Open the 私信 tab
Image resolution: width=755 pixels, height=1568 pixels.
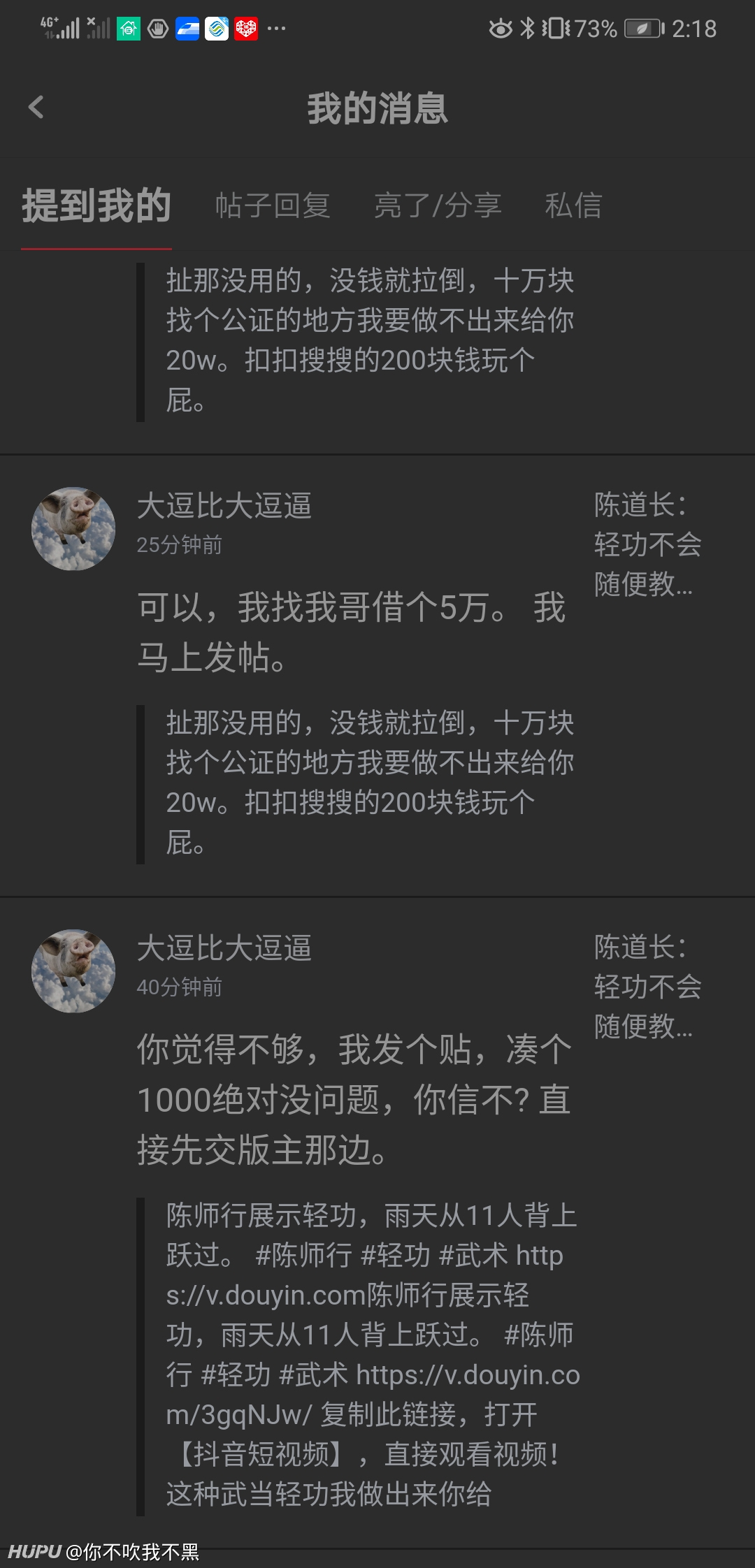[x=573, y=205]
